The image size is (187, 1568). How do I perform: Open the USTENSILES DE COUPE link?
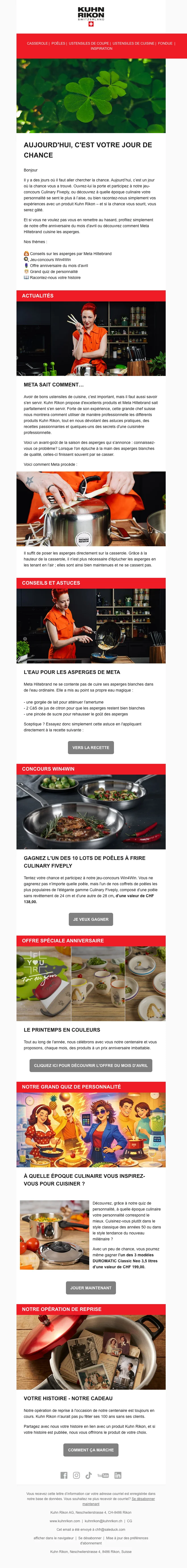(89, 44)
